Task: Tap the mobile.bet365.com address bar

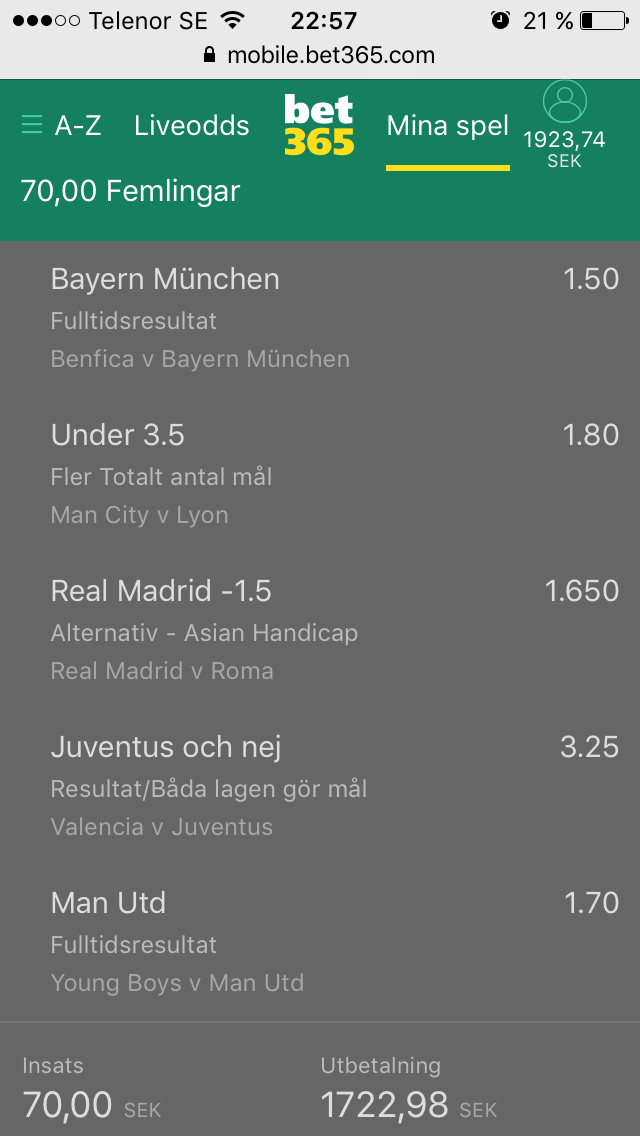Action: tap(320, 55)
